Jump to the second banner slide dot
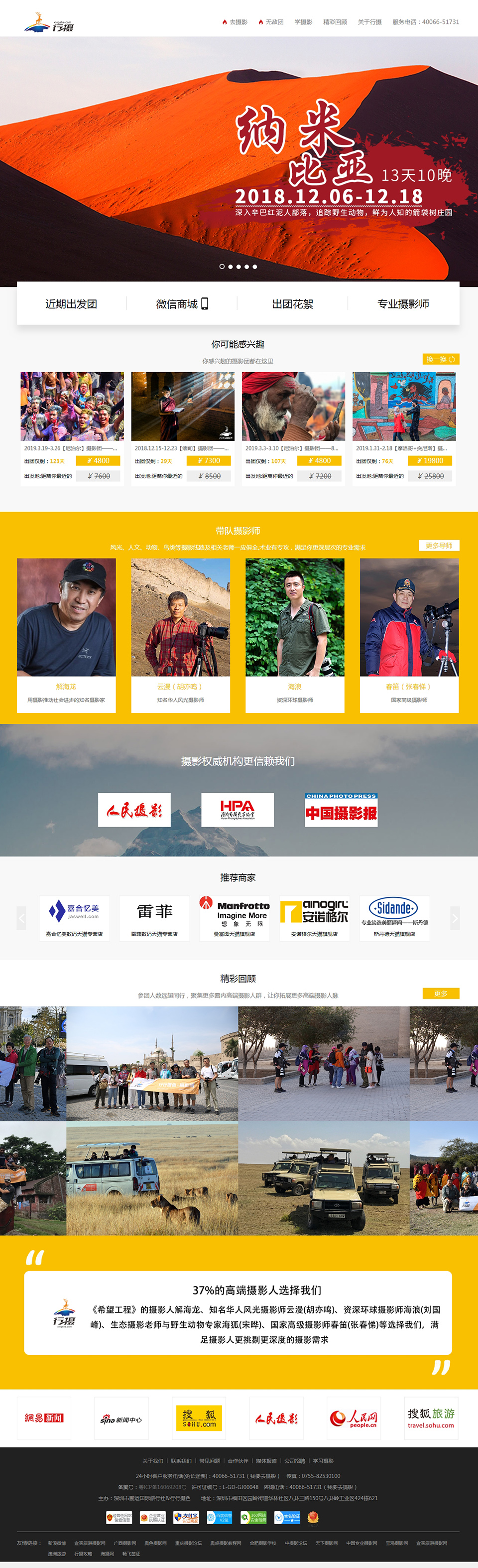 (x=231, y=267)
